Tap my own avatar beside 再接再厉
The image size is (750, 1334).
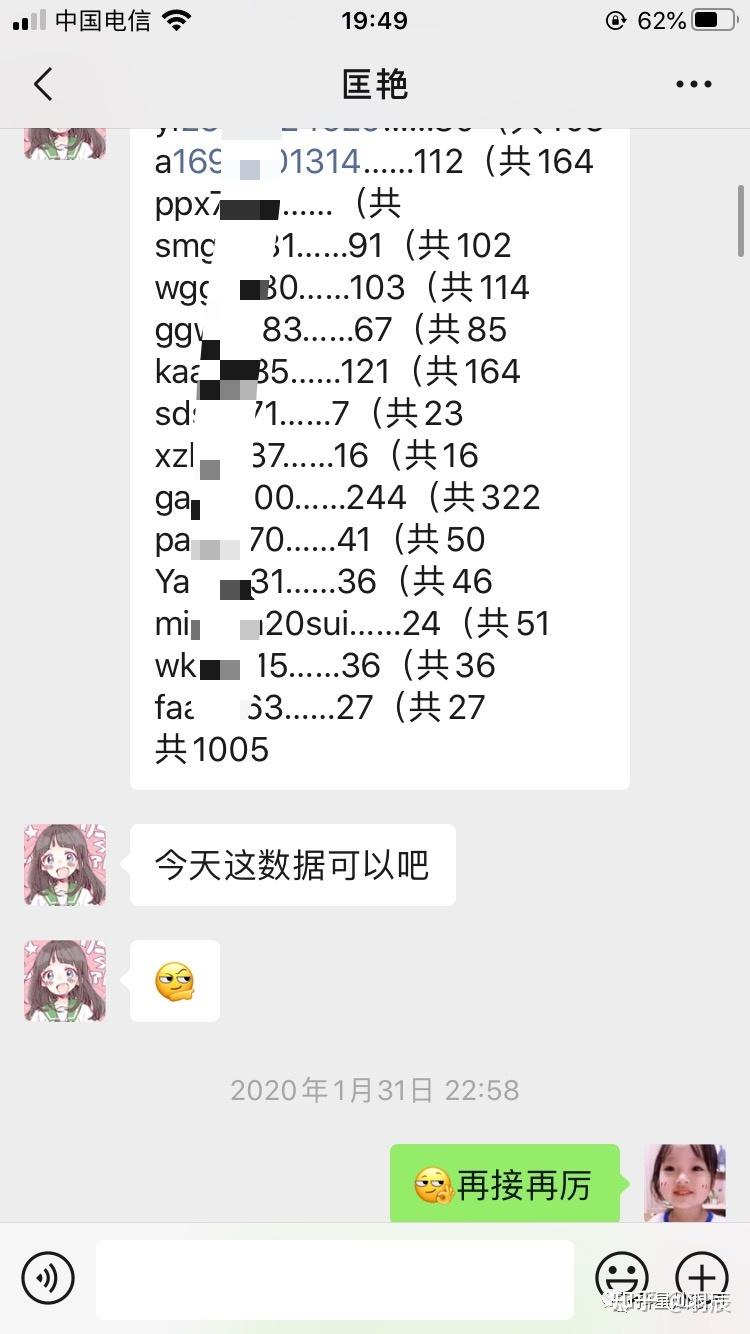click(x=685, y=1184)
